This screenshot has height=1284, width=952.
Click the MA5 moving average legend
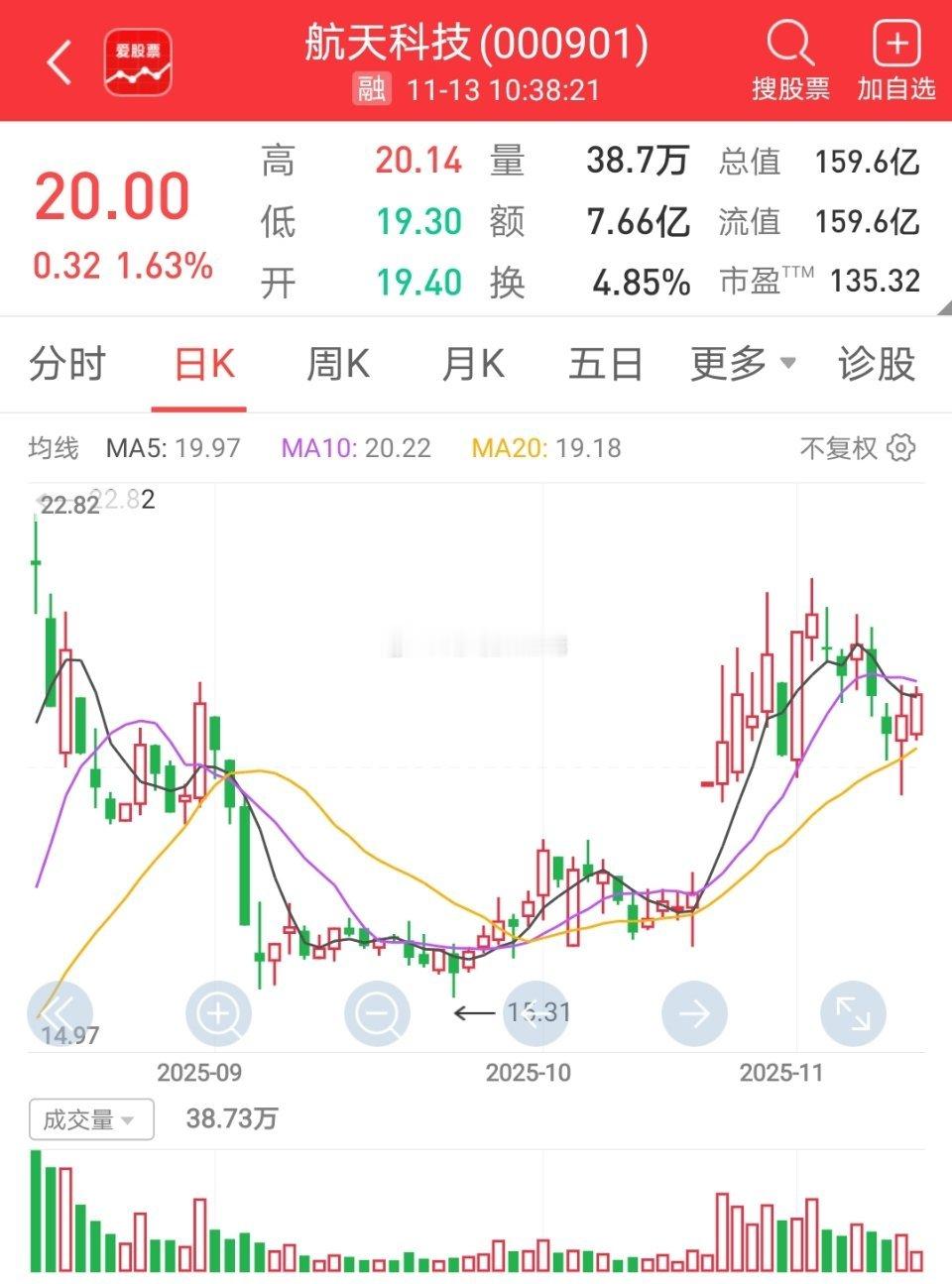tap(174, 448)
